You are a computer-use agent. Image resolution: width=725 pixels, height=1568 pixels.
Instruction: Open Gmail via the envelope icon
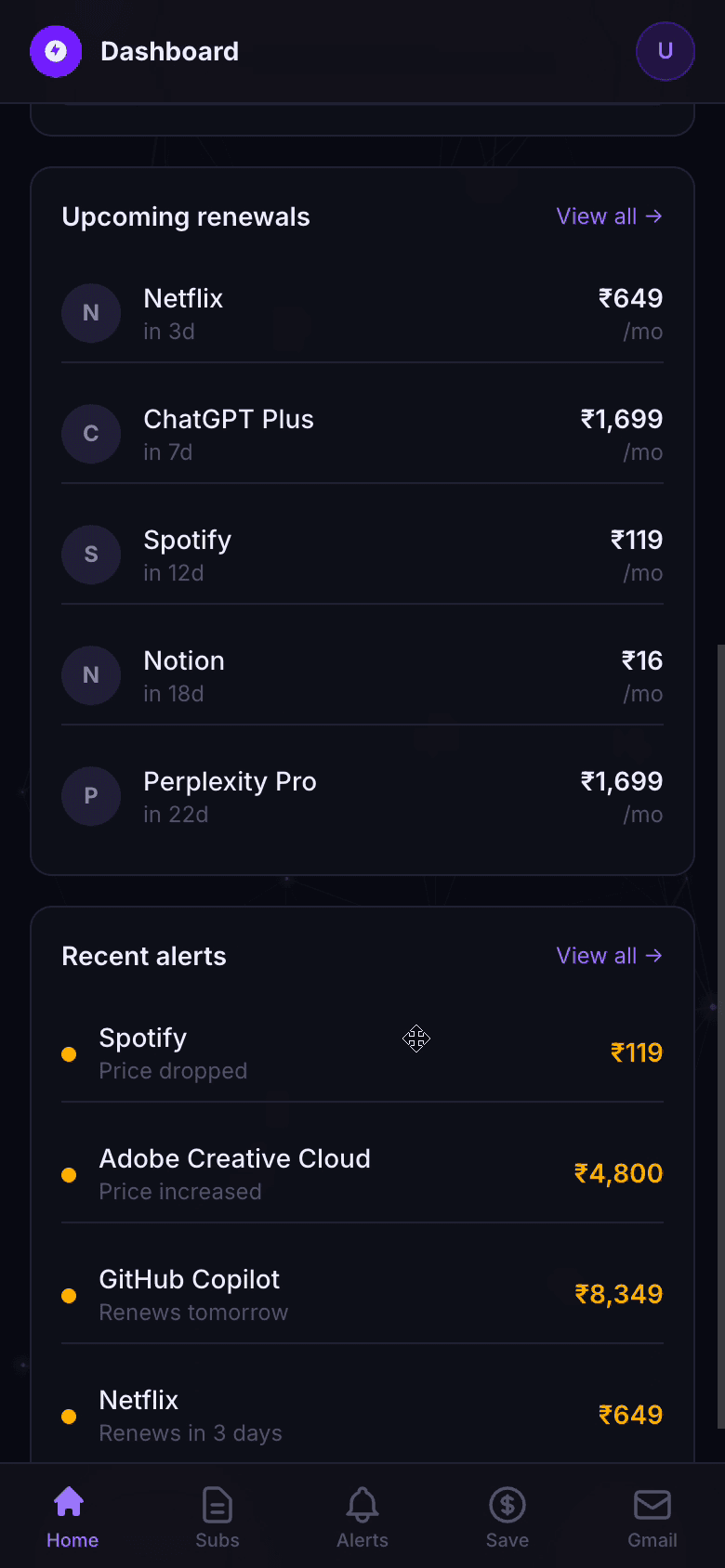pos(652,1502)
